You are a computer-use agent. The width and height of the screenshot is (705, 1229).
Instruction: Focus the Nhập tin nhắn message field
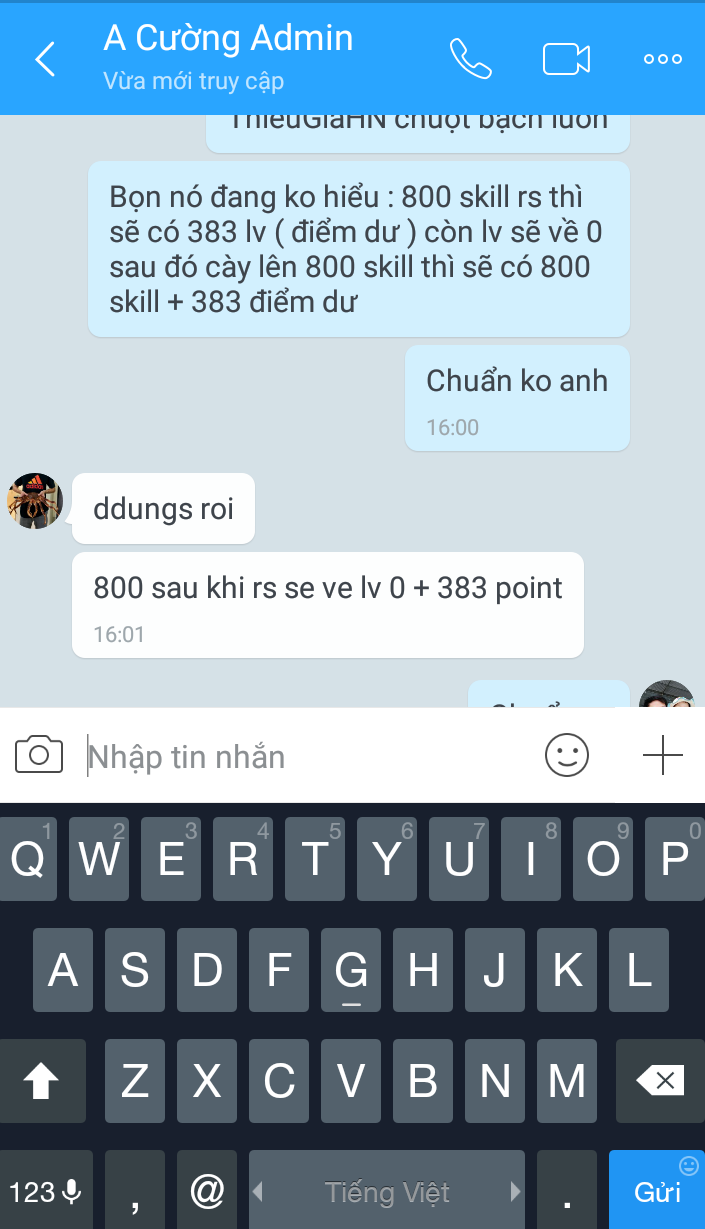[300, 757]
